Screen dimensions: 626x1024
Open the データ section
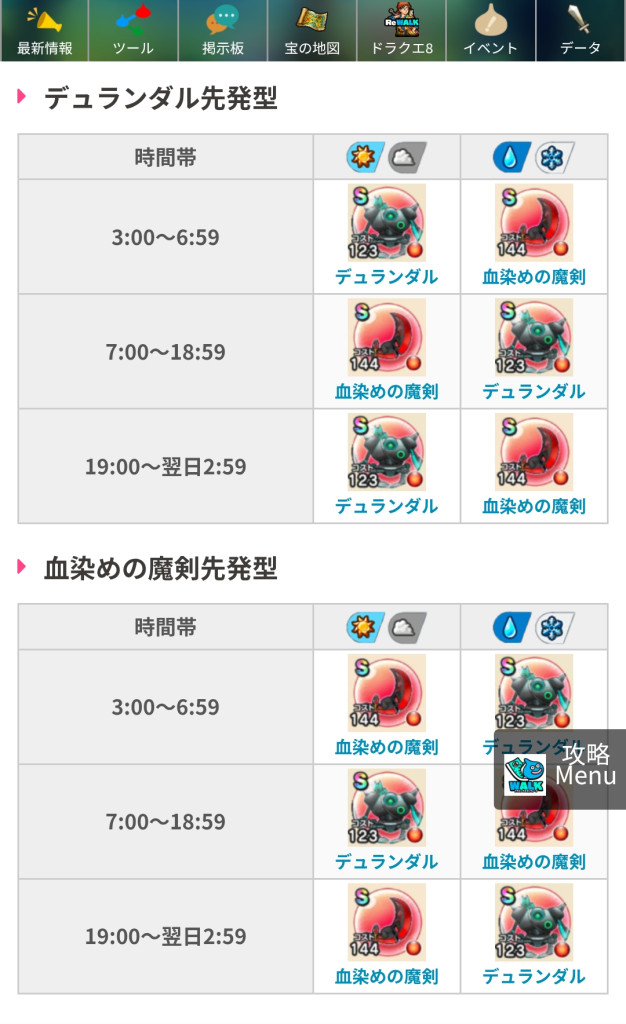click(580, 31)
